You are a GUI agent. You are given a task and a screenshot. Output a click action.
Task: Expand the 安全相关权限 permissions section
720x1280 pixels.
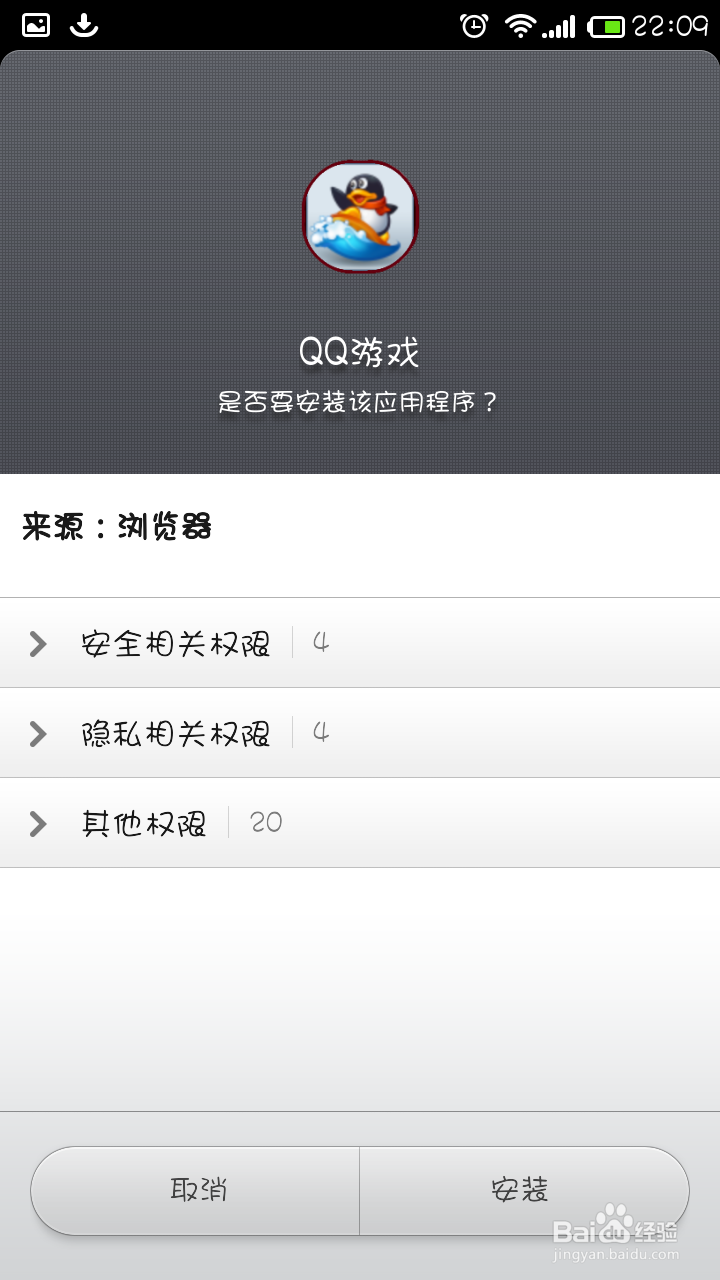pyautogui.click(x=176, y=643)
